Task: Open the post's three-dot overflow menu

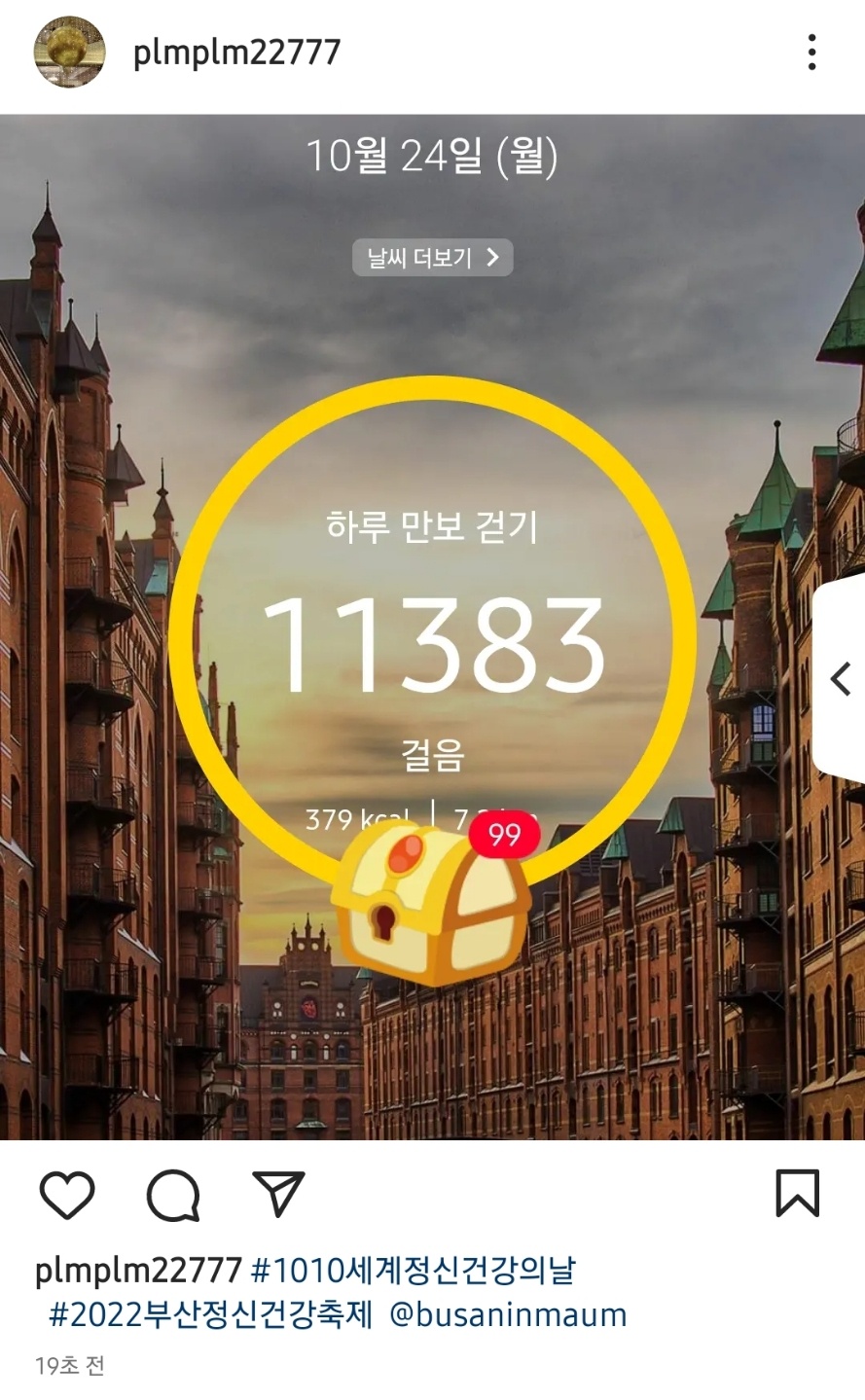Action: tap(811, 53)
